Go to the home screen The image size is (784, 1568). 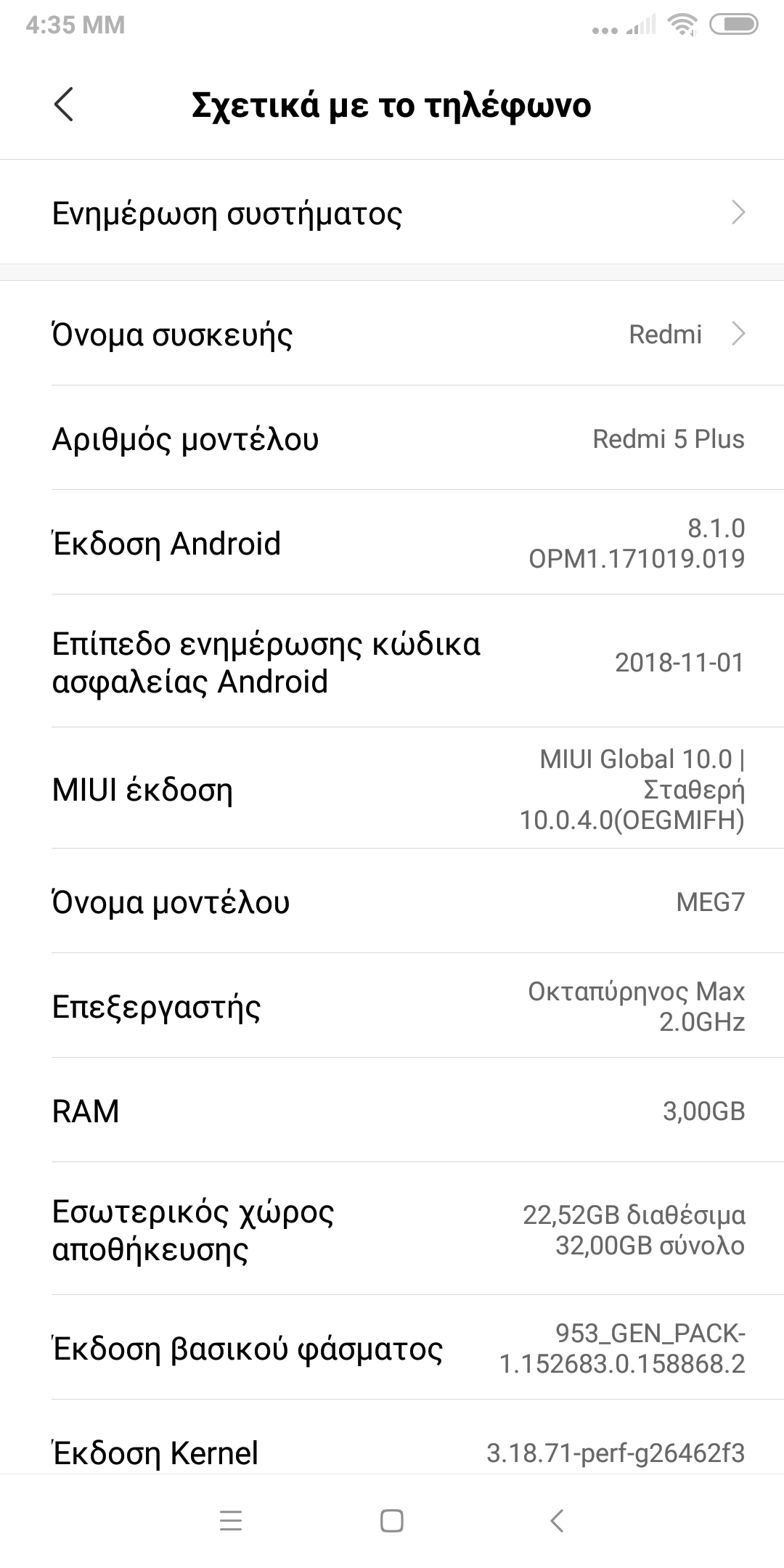tap(392, 1521)
